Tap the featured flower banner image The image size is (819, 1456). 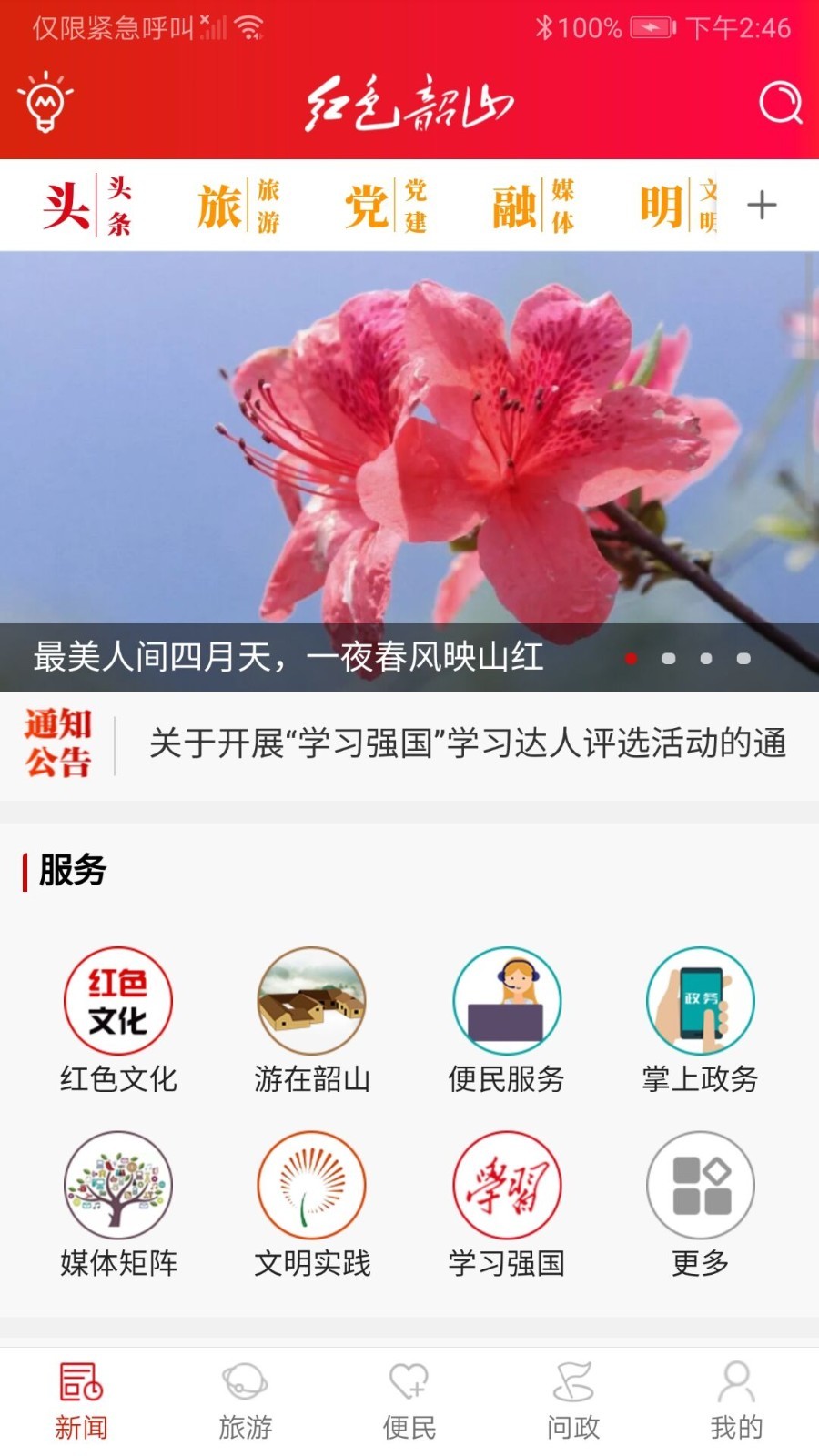pyautogui.click(x=409, y=437)
